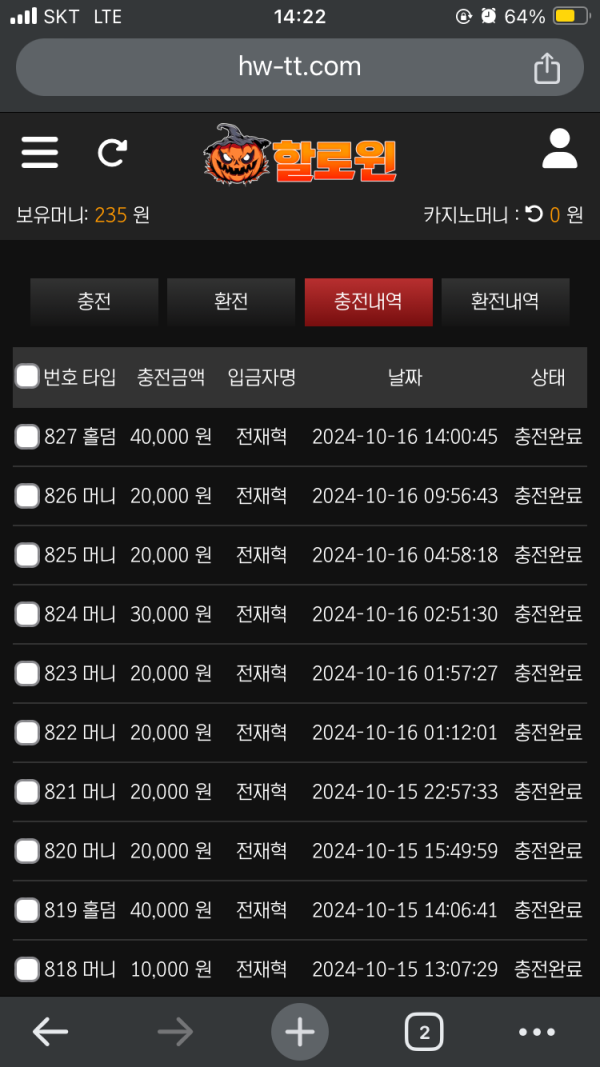Check the box for entry 819
The height and width of the screenshot is (1067, 600).
(27, 910)
